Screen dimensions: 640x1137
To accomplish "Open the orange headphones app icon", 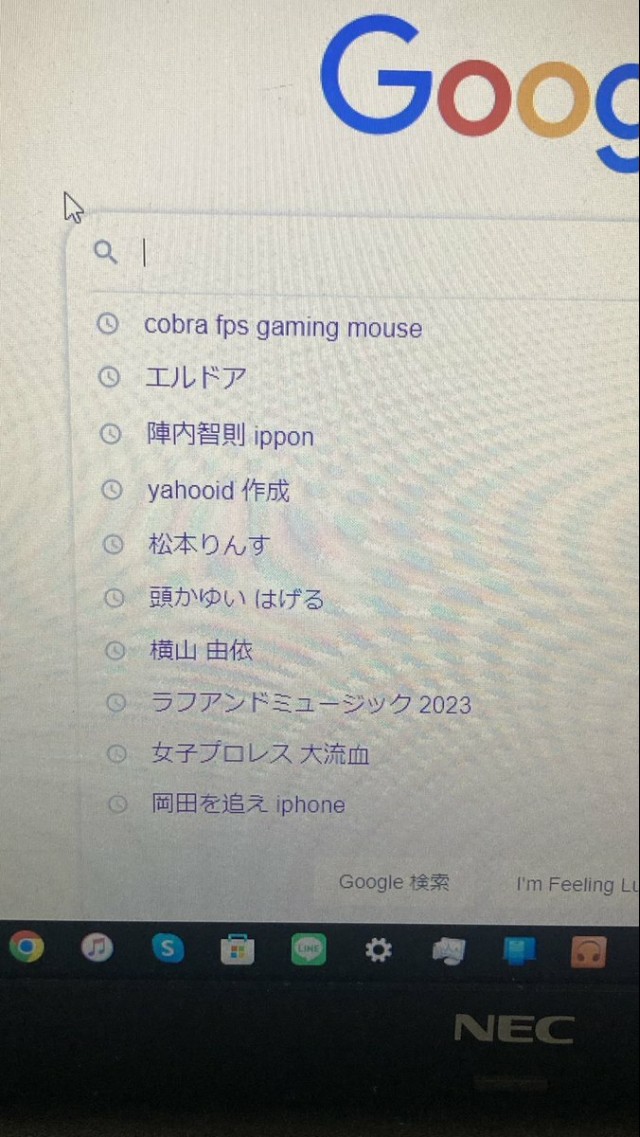I will coord(589,951).
